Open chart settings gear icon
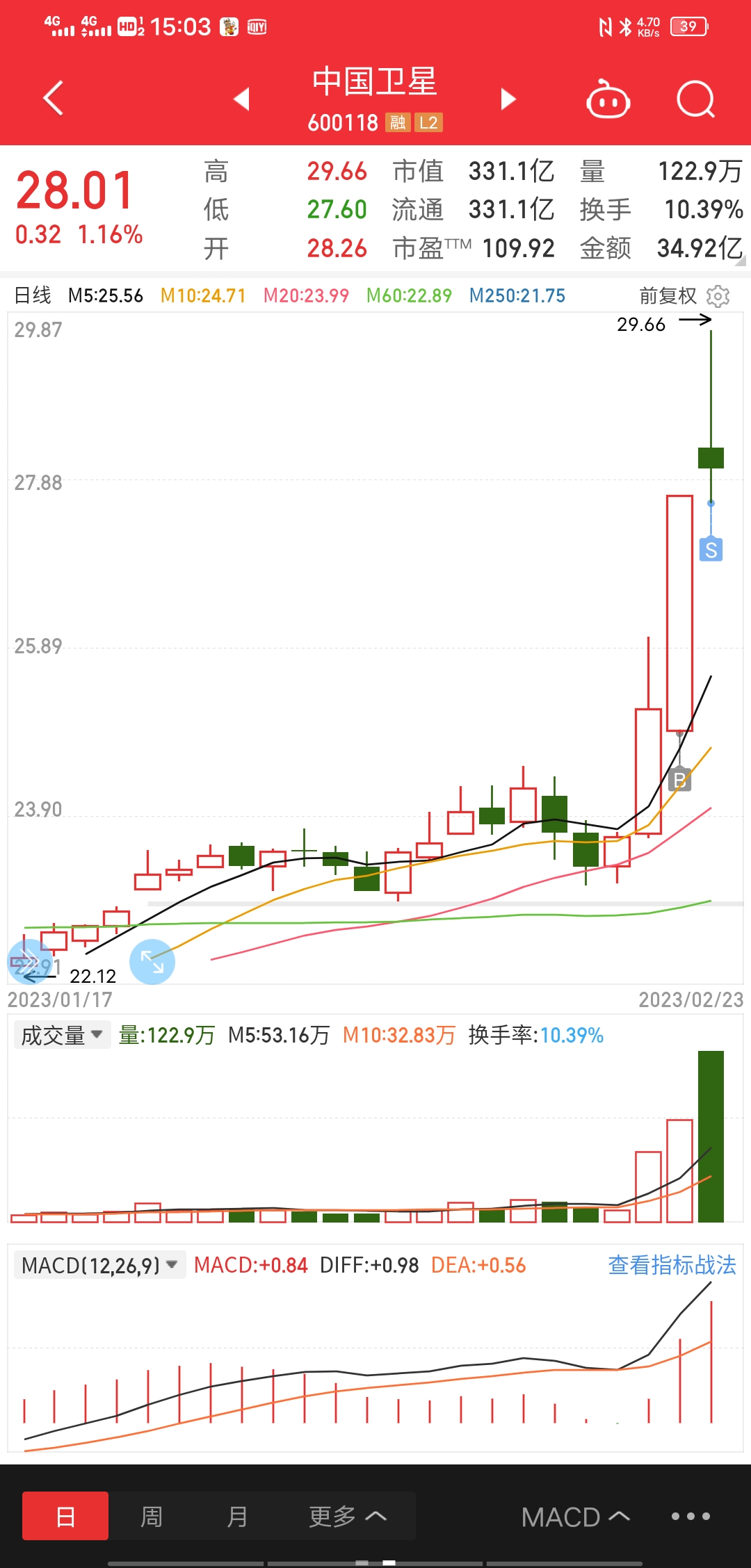The image size is (751, 1568). tap(718, 296)
